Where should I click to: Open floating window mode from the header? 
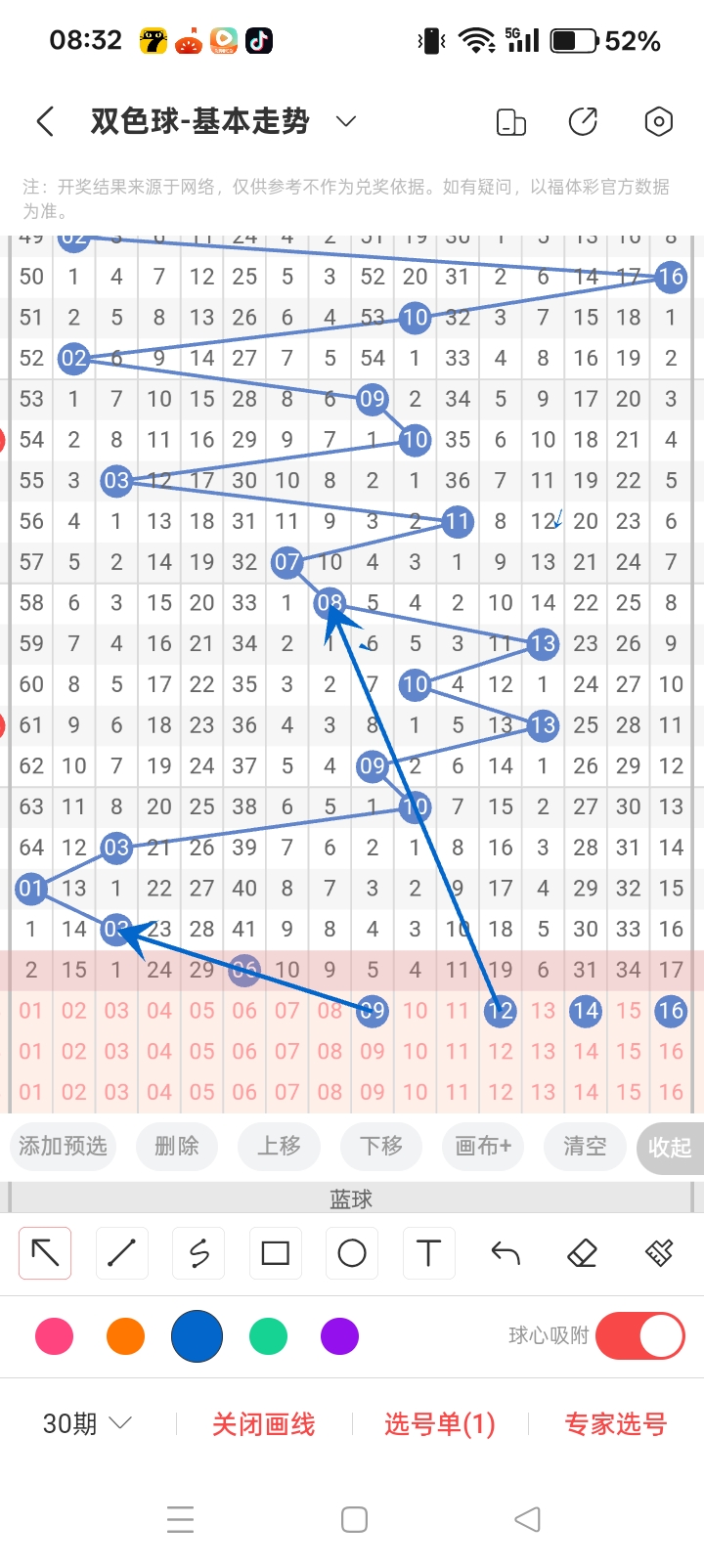[x=510, y=121]
